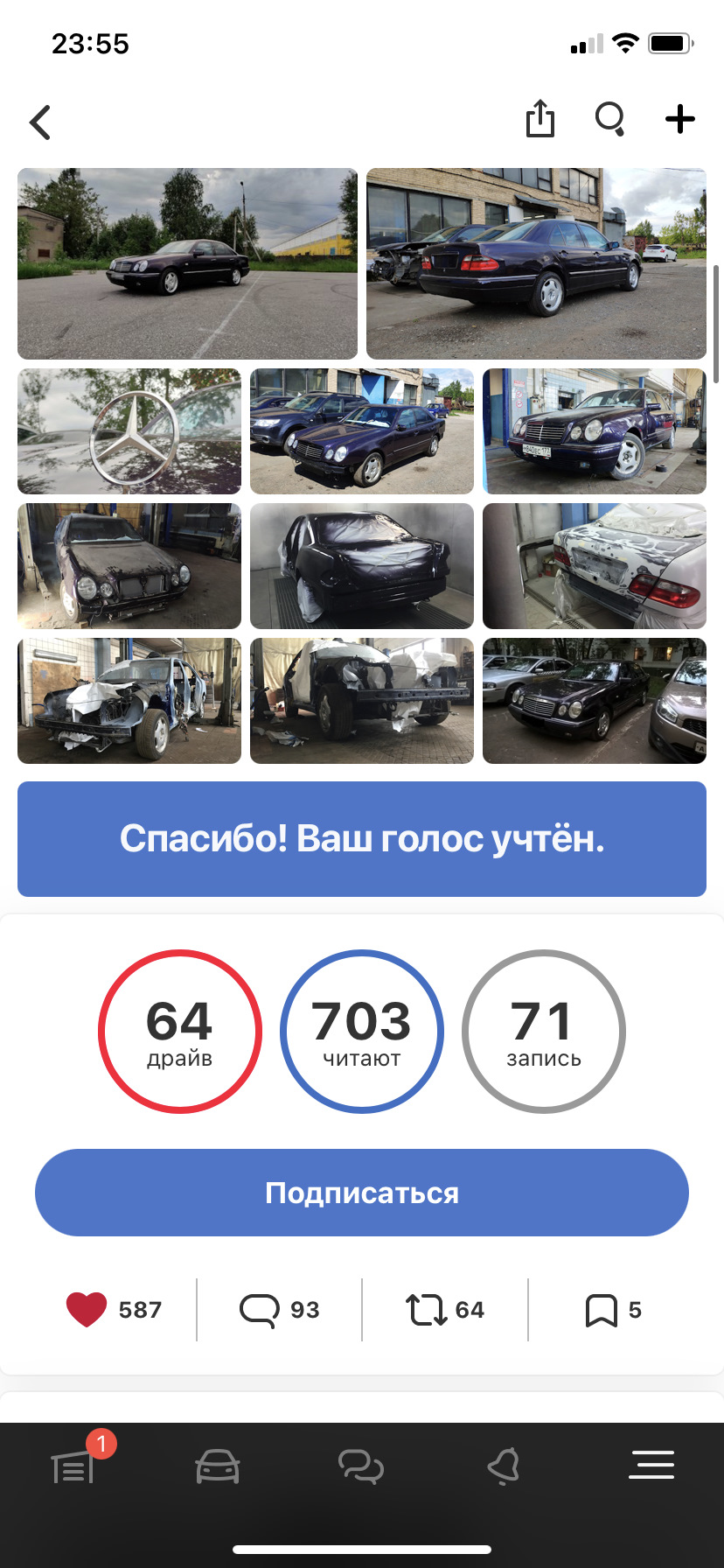Image resolution: width=724 pixels, height=1568 pixels.
Task: View photo of car body in paint booth
Action: pyautogui.click(x=362, y=566)
